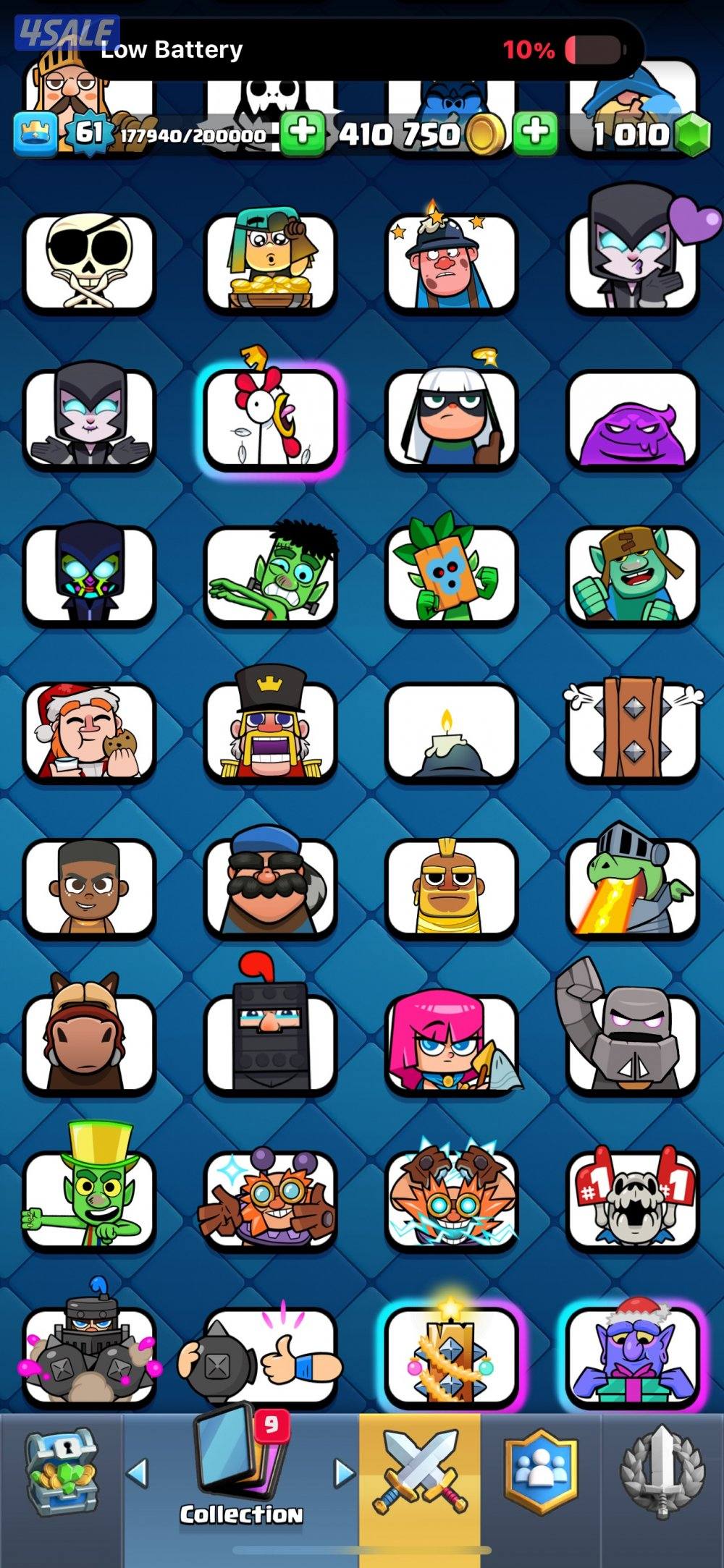This screenshot has width=724, height=1568.
Task: Pick the candle emote
Action: click(451, 733)
